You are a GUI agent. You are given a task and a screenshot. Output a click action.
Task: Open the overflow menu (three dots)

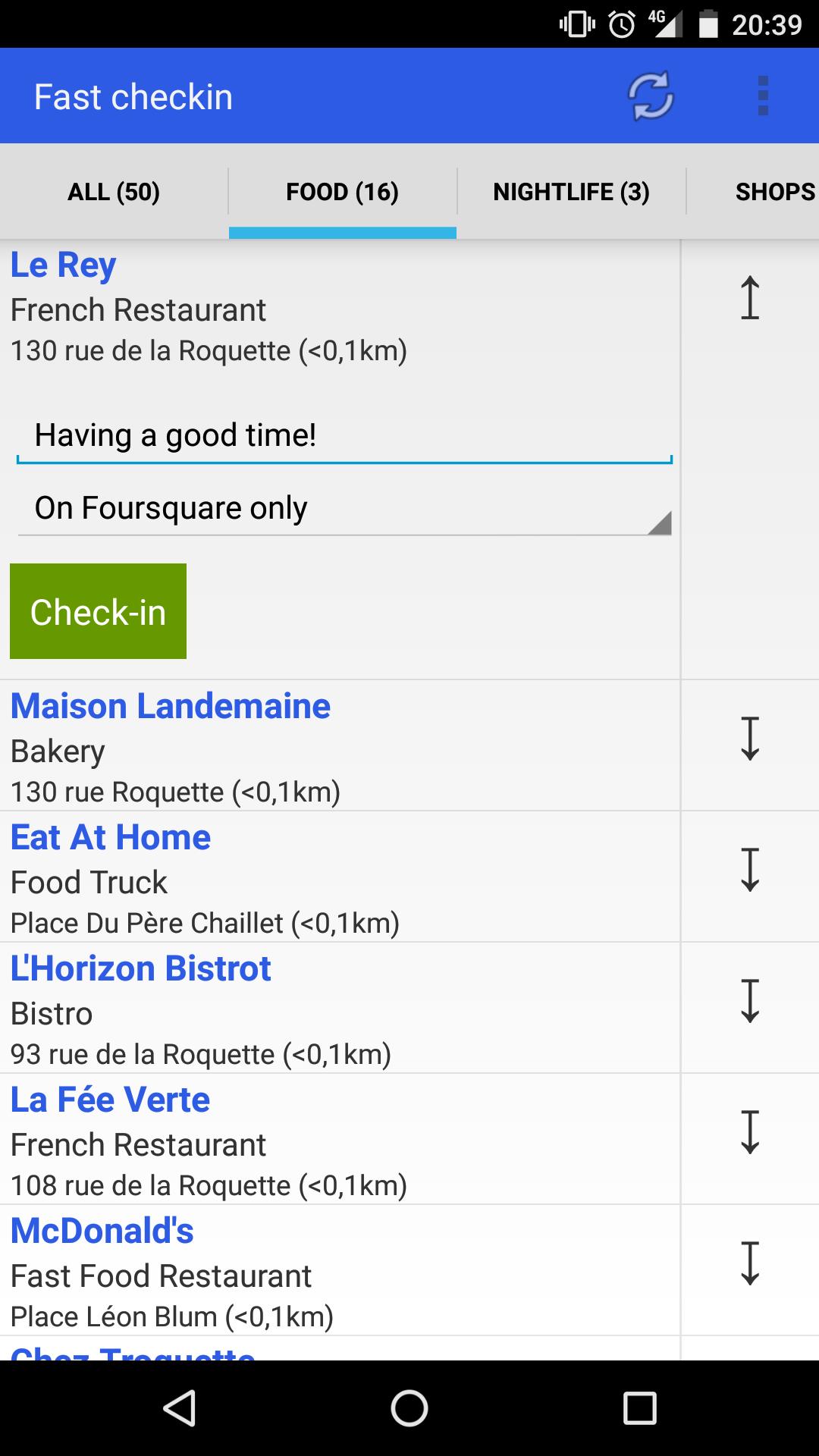[x=761, y=96]
